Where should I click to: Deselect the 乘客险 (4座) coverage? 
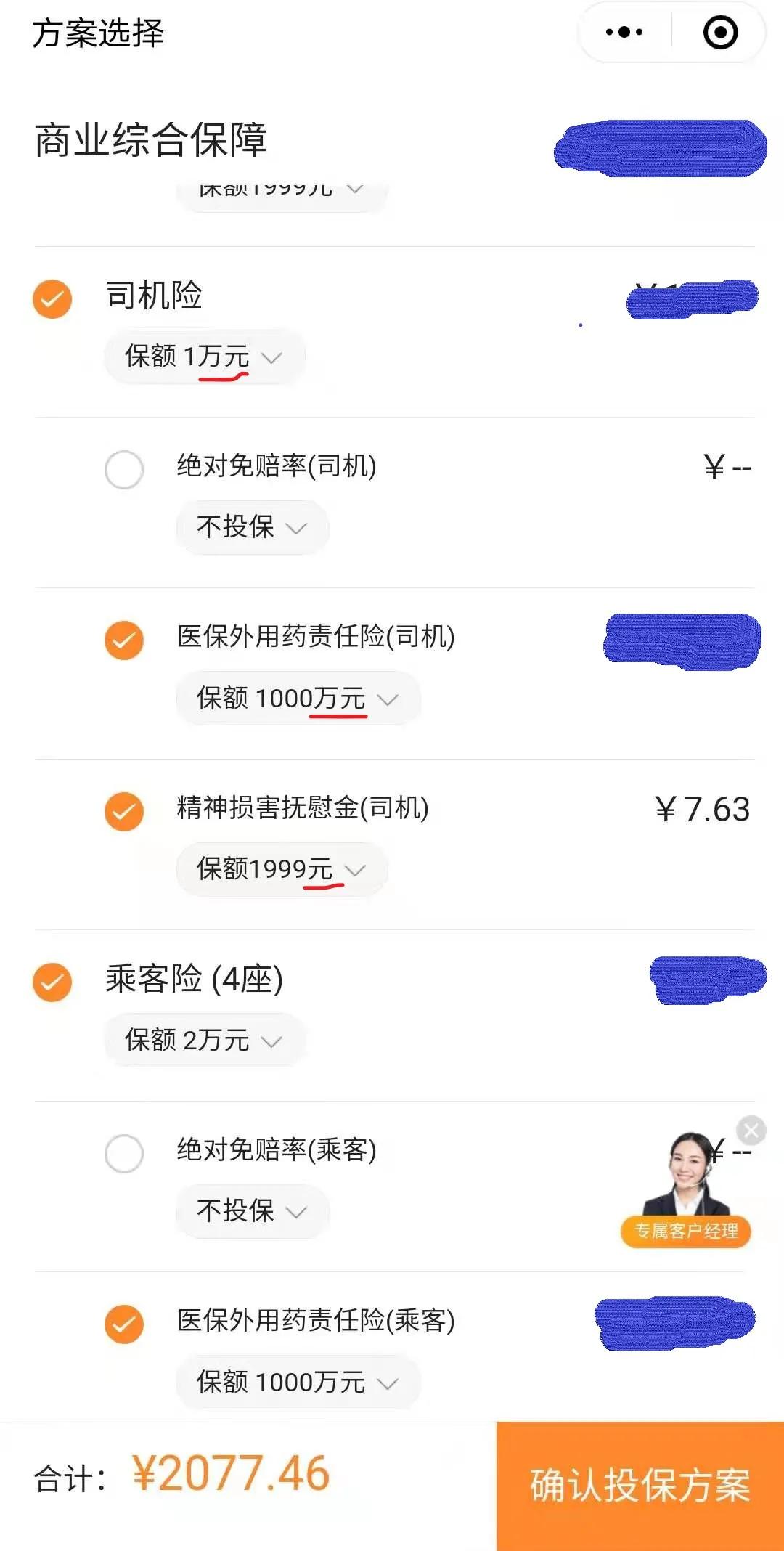52,982
